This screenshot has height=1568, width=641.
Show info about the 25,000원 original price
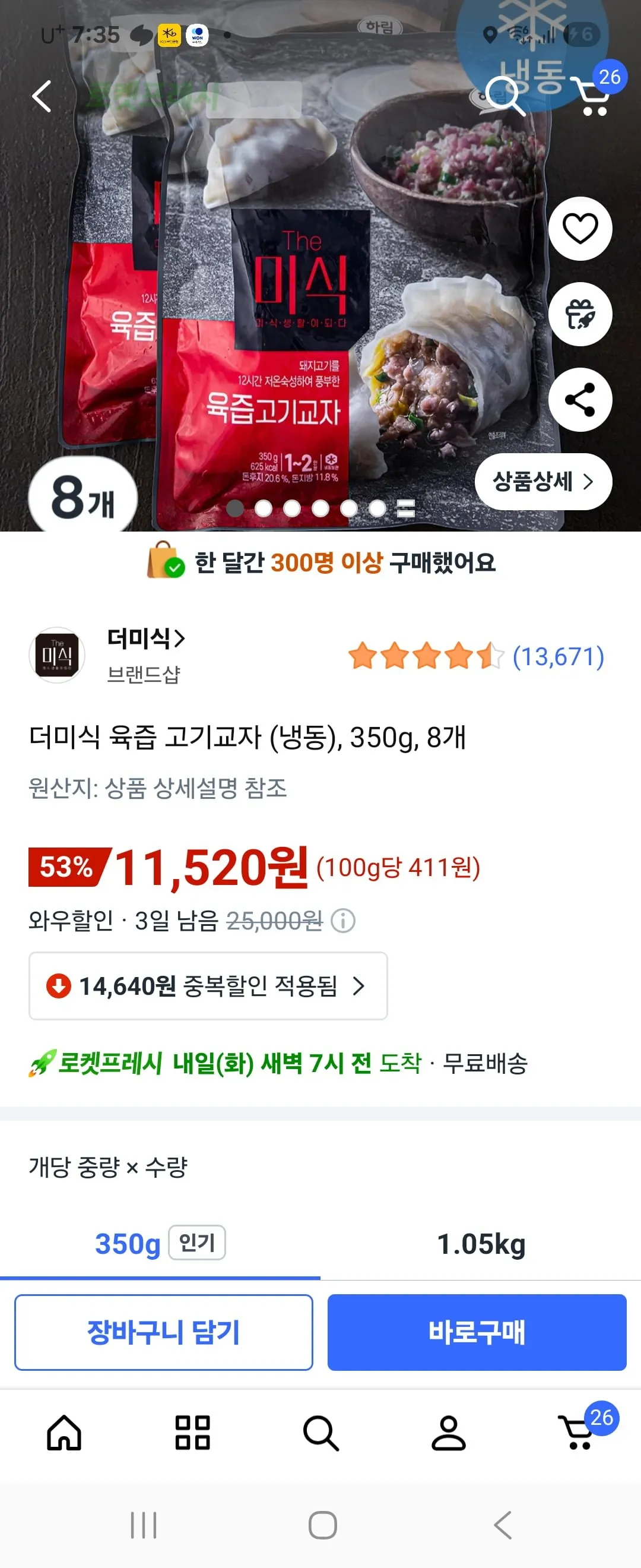coord(343,921)
